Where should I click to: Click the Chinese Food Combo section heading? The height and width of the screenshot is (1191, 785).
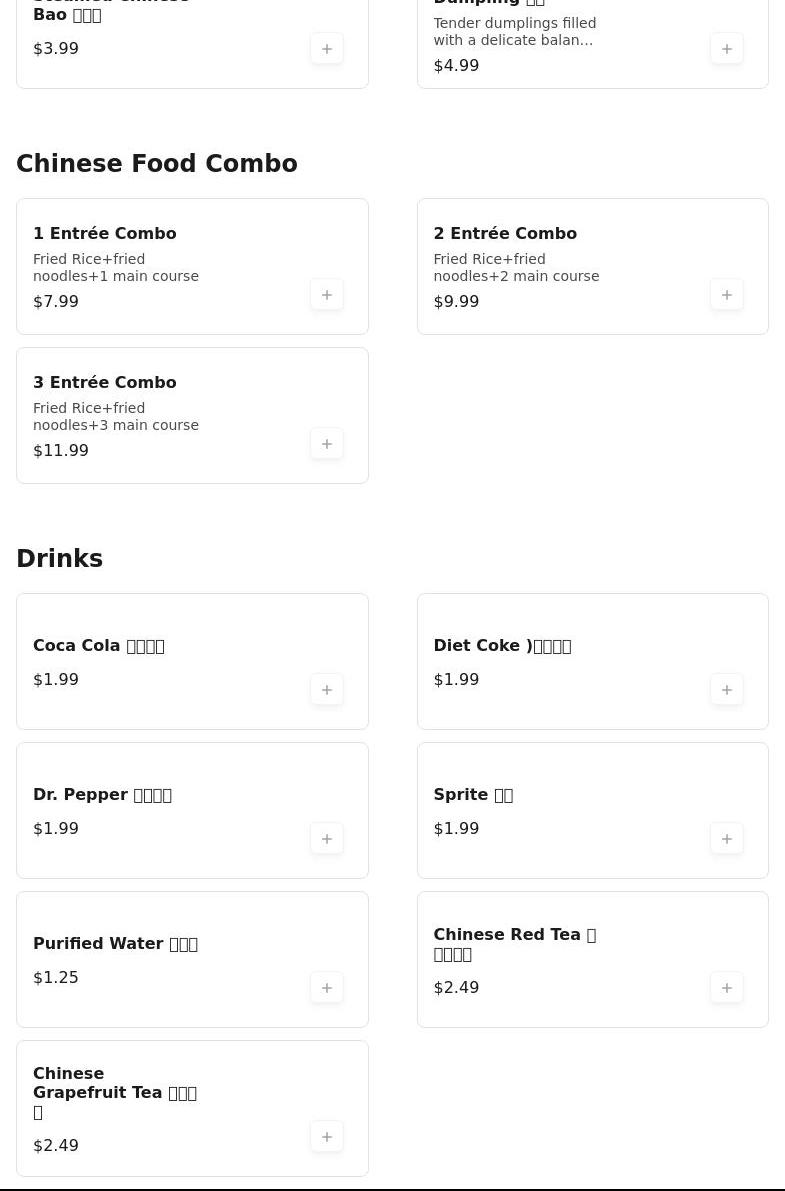[157, 164]
